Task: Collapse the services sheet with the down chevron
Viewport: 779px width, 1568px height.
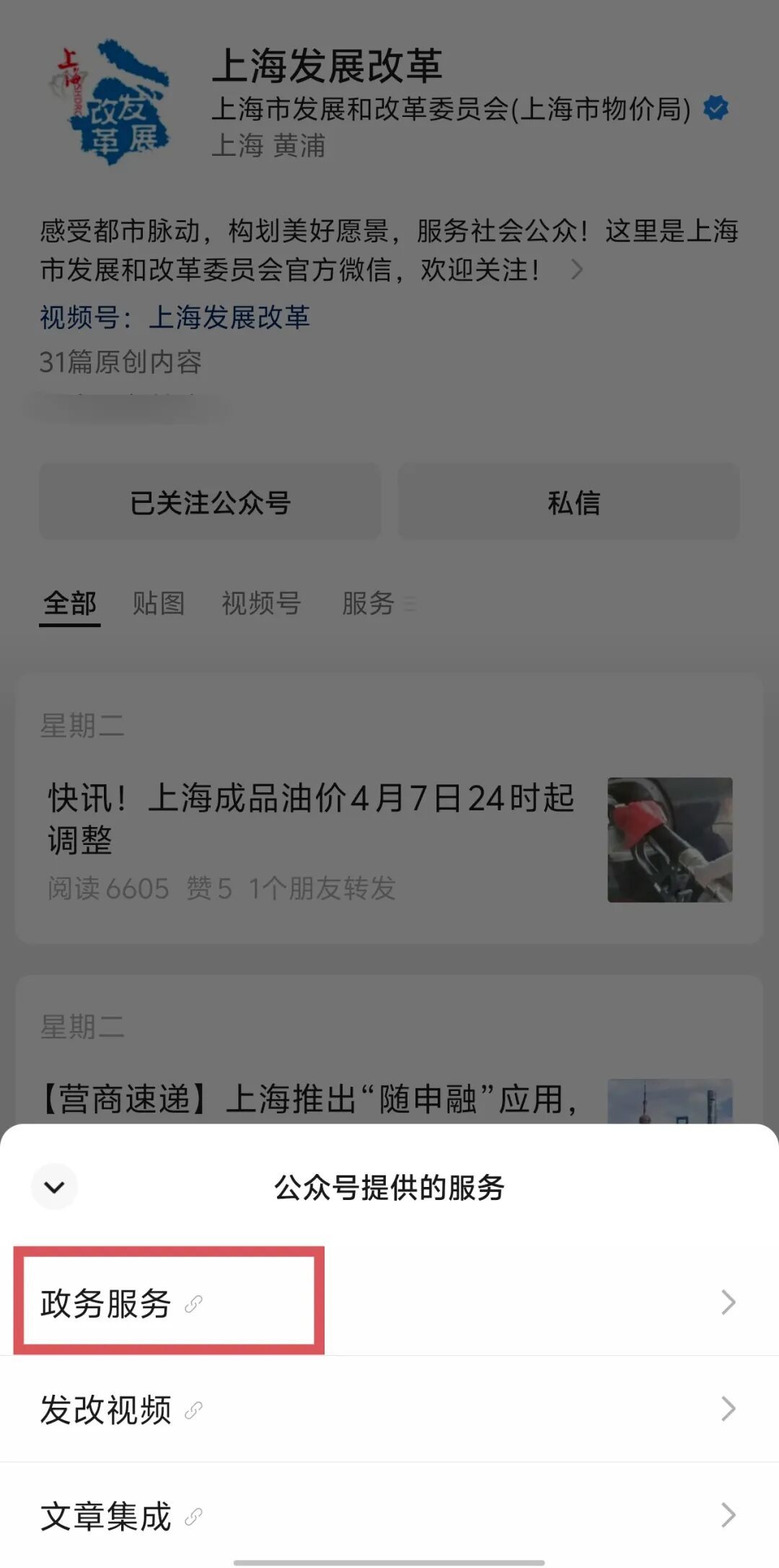Action: (x=54, y=1187)
